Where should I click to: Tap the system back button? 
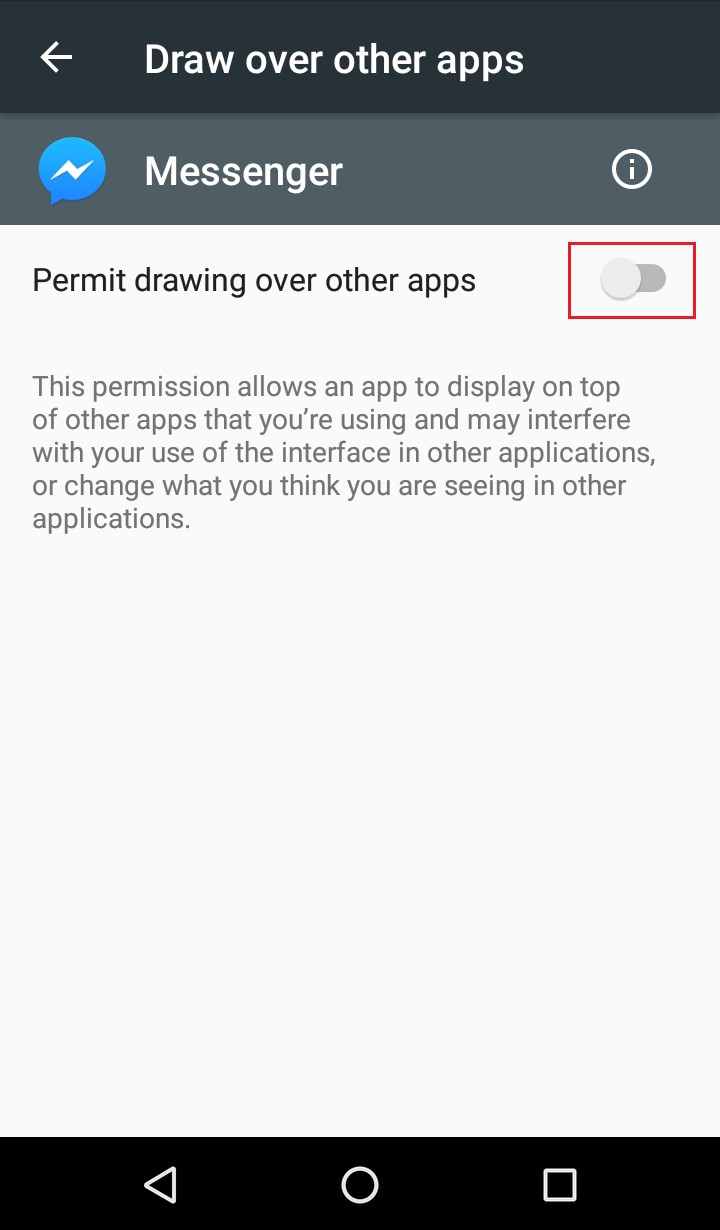[160, 1184]
